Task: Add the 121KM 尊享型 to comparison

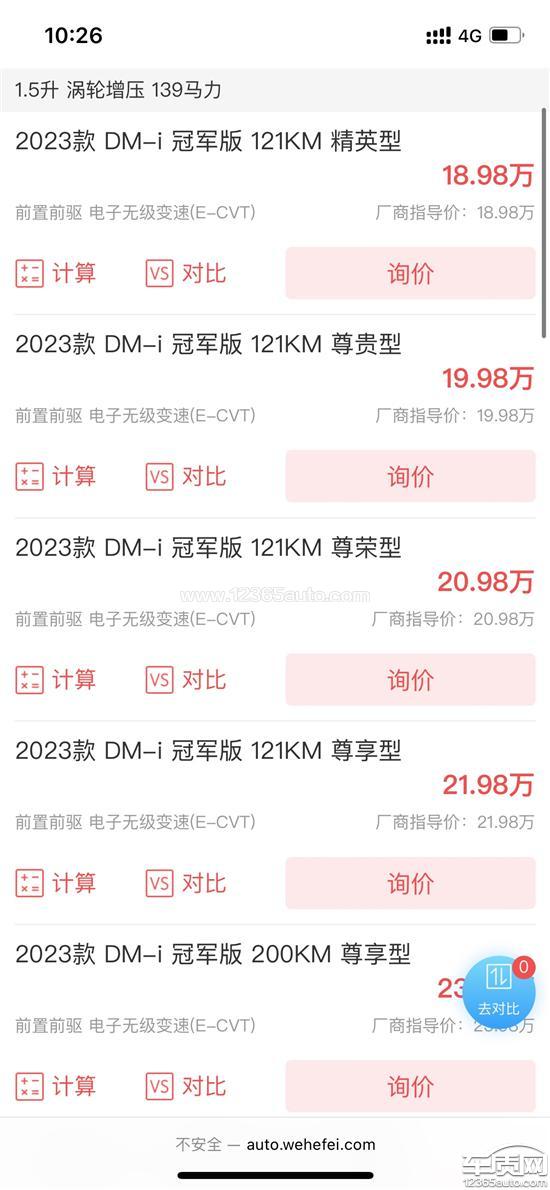Action: 186,883
